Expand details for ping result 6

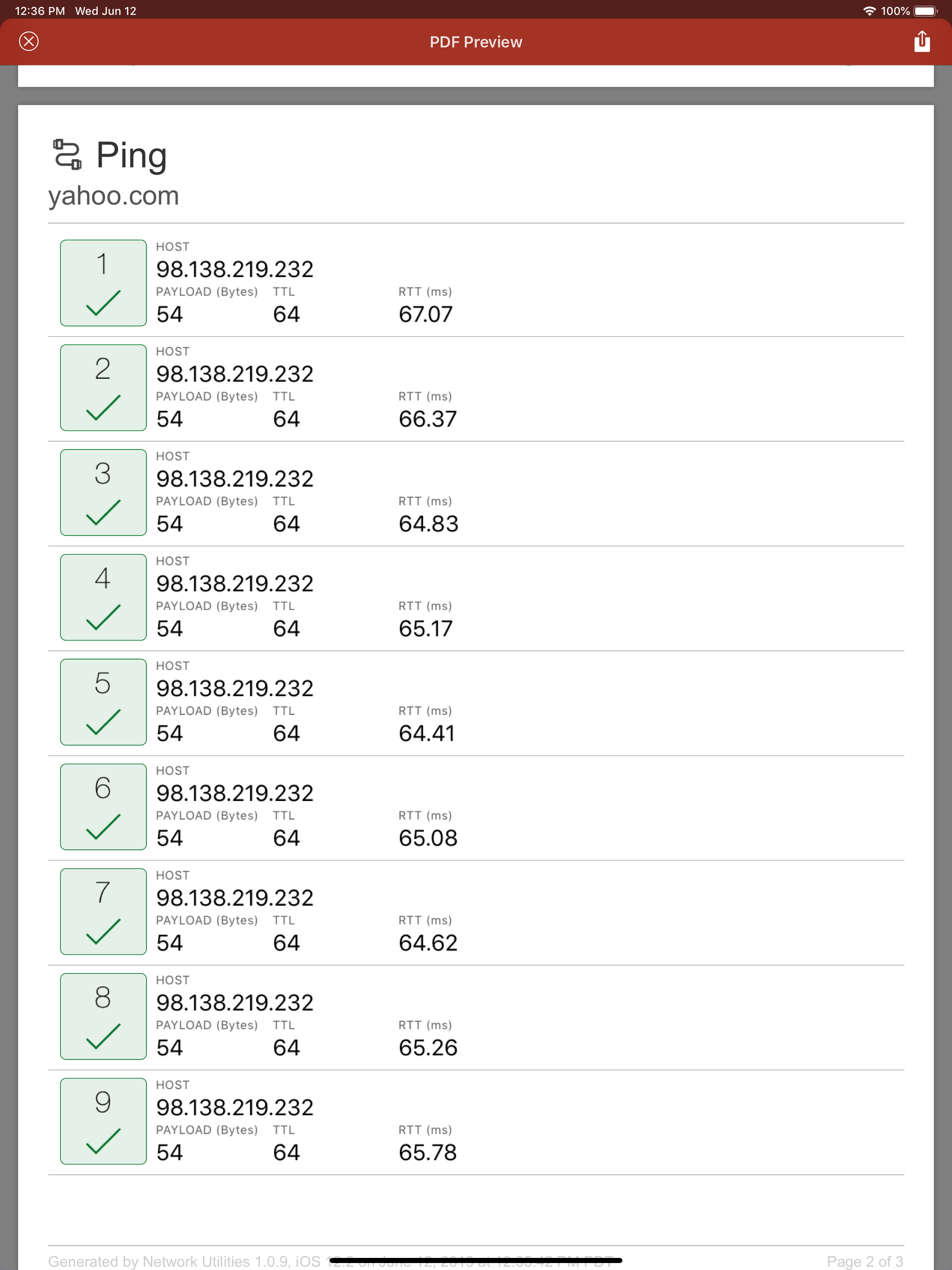[x=103, y=807]
